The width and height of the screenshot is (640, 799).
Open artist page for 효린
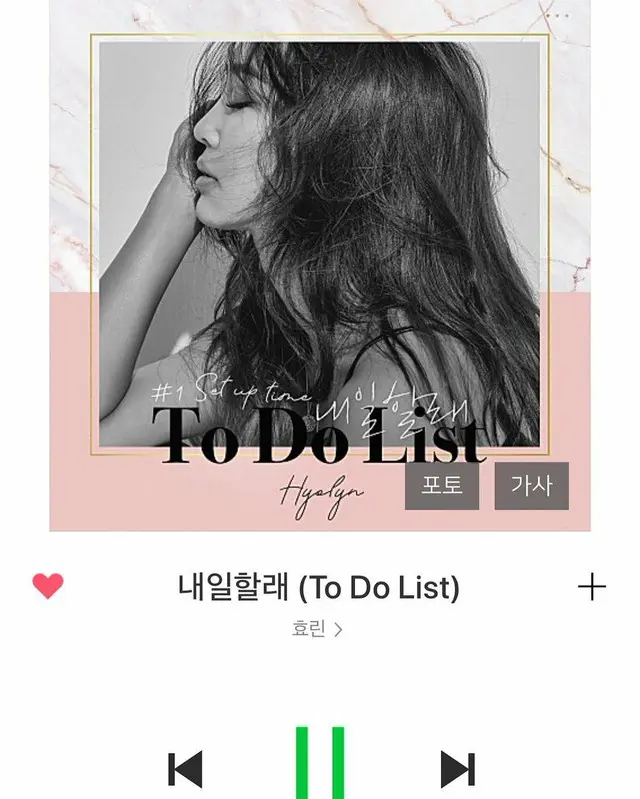[316, 630]
